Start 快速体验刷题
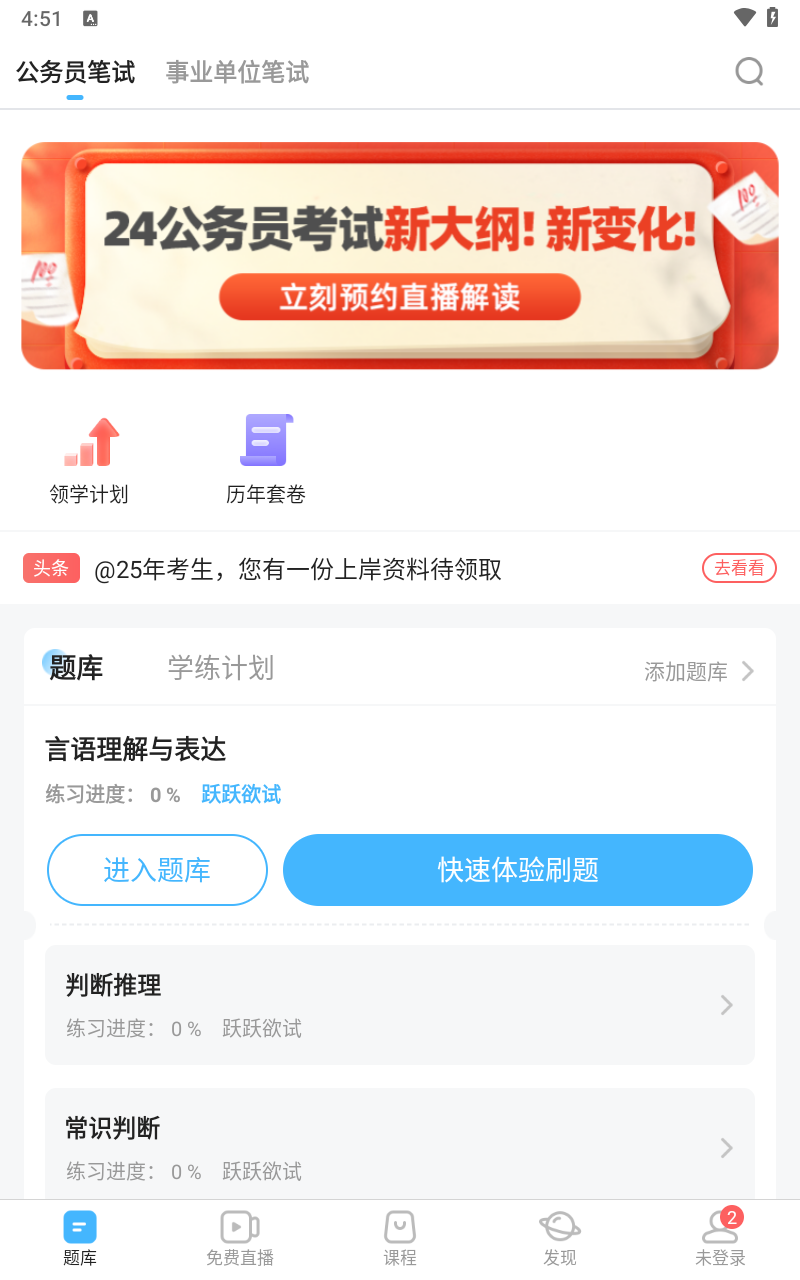 (518, 870)
